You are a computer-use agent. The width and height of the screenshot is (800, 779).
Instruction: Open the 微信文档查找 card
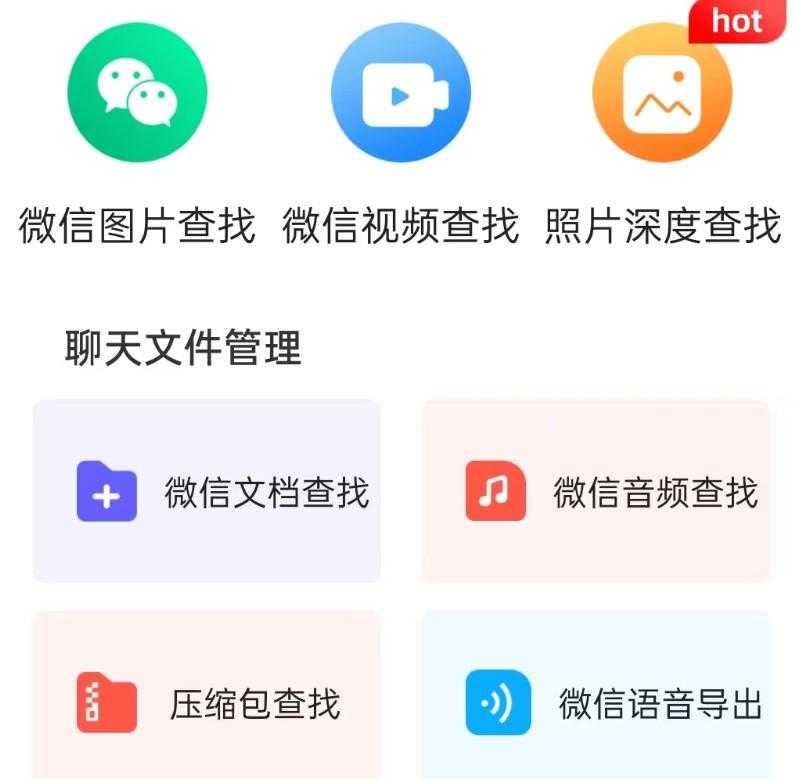(x=207, y=491)
